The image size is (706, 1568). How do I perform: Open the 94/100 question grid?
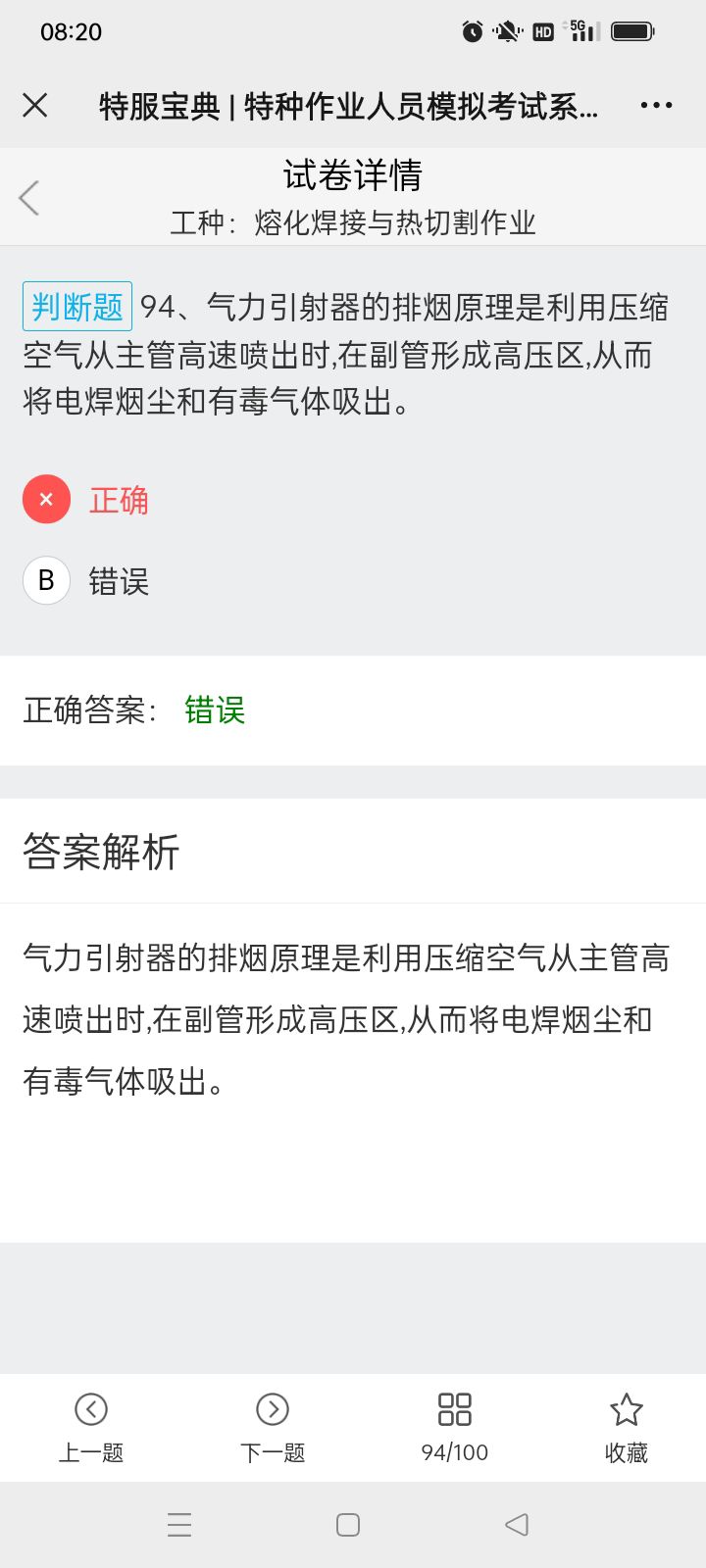454,1427
